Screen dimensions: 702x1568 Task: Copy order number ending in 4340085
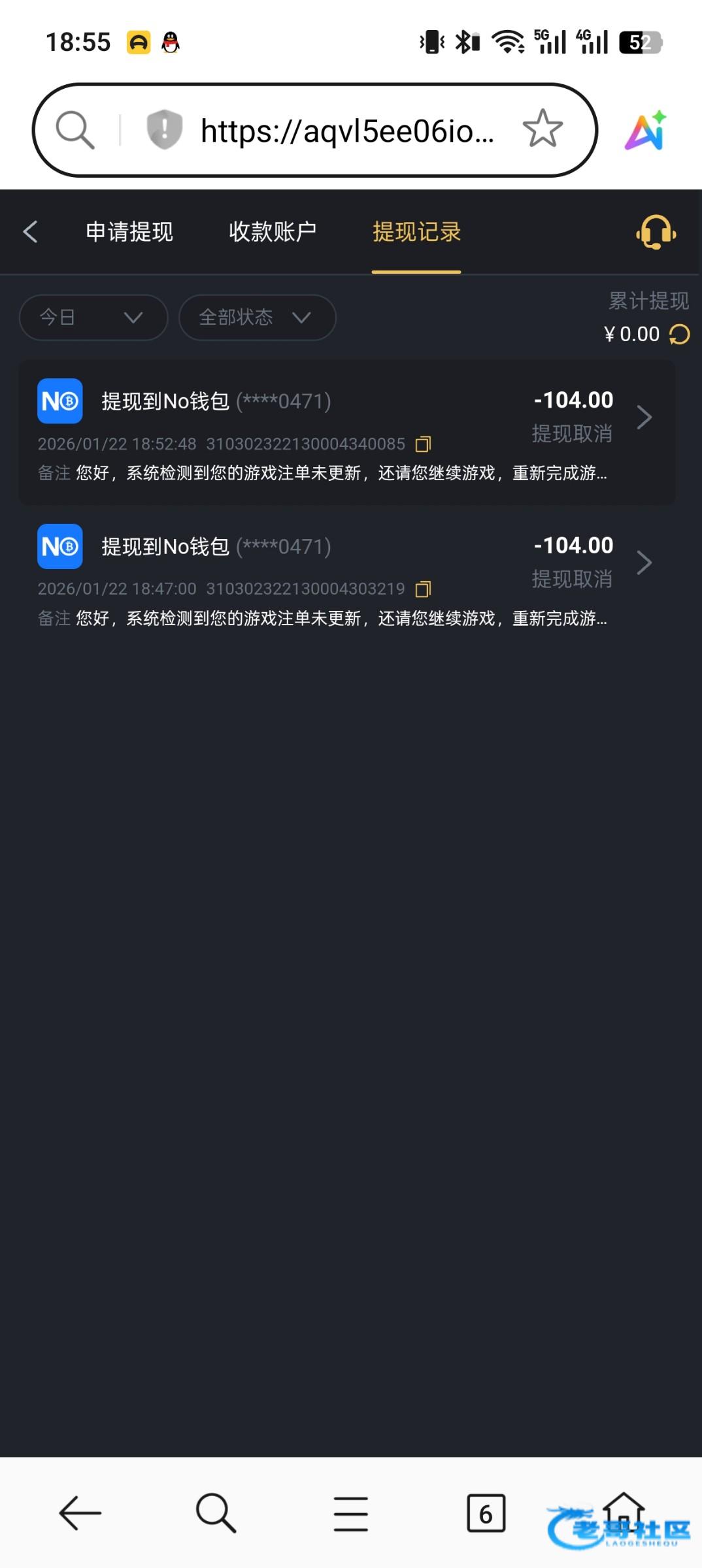tap(424, 444)
